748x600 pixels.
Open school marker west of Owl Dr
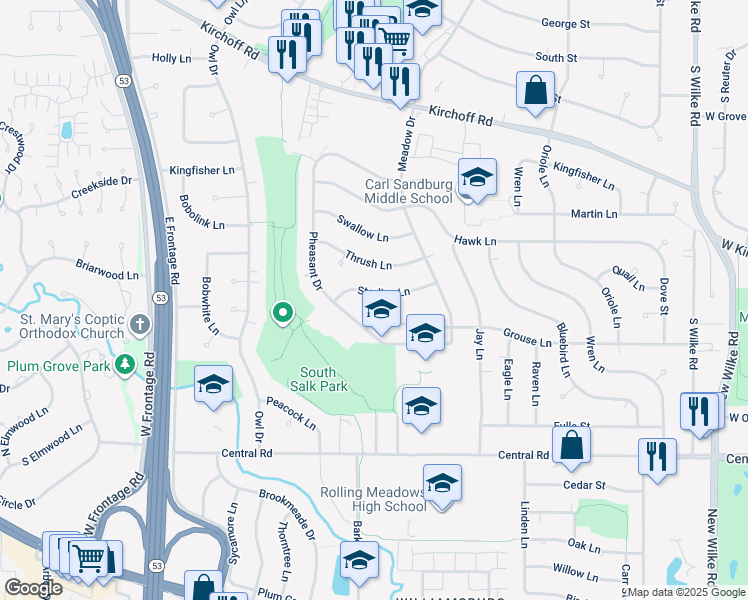coord(213,387)
